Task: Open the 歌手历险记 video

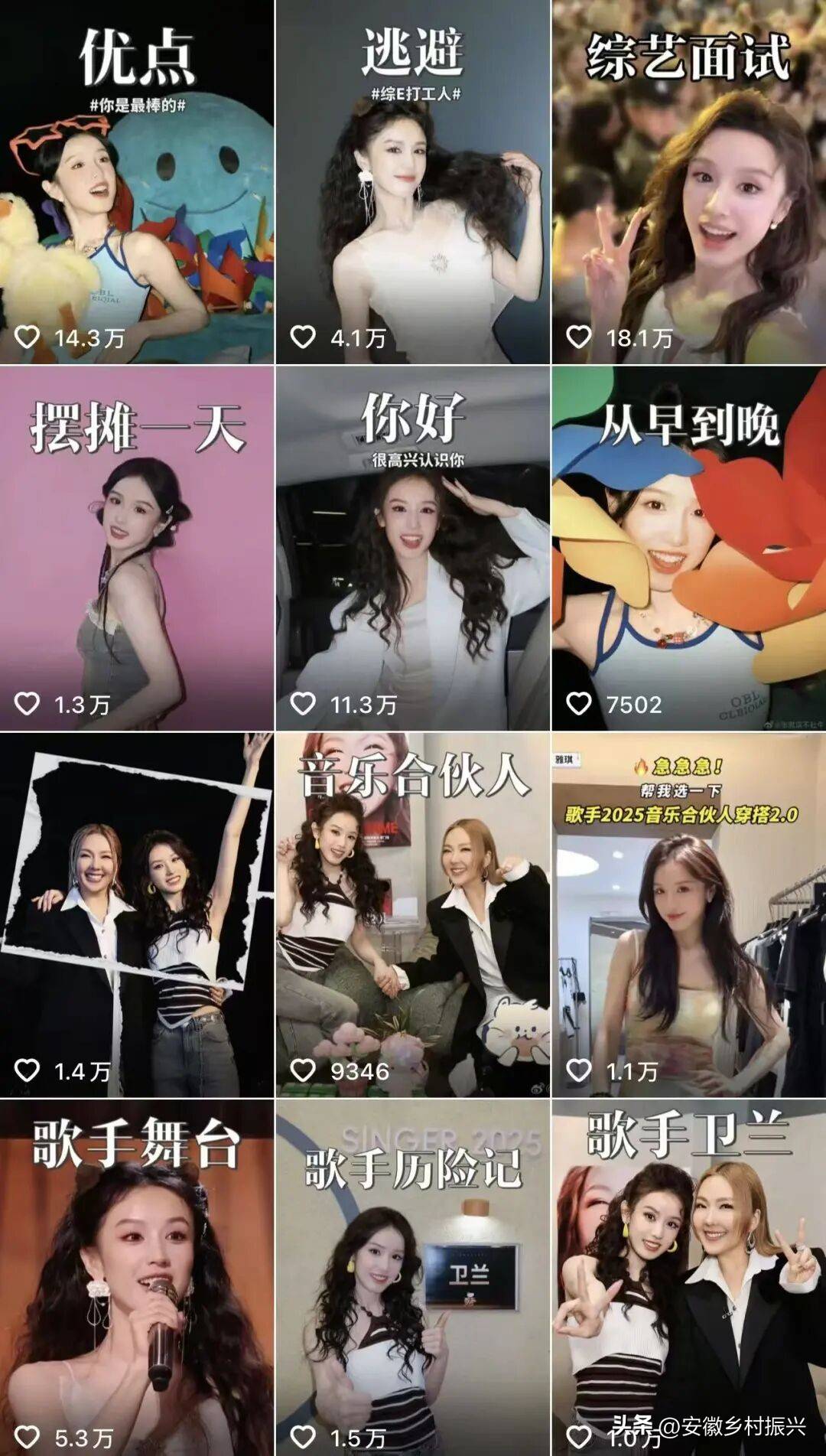Action: (x=412, y=1278)
